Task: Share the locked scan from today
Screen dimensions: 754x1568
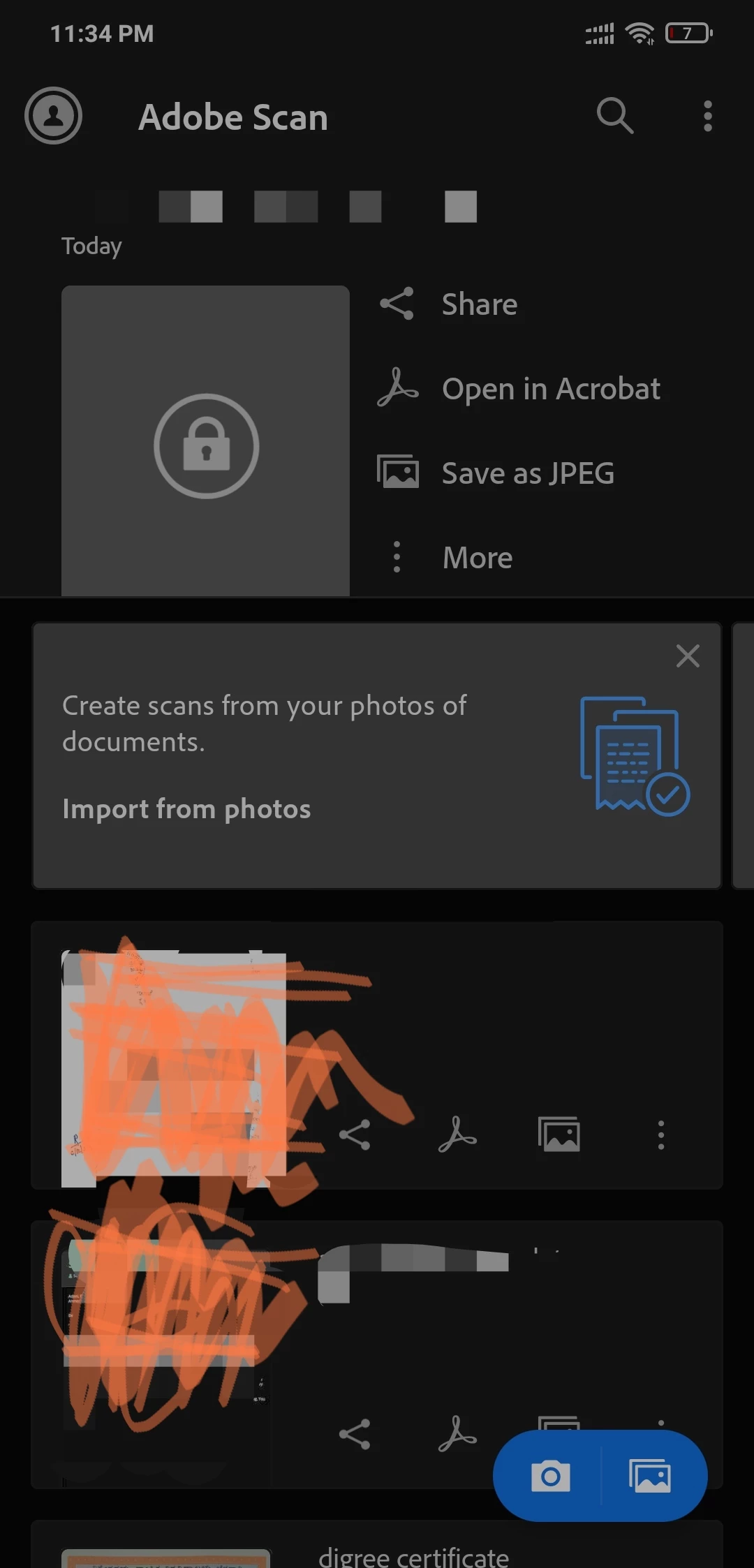Action: point(448,304)
